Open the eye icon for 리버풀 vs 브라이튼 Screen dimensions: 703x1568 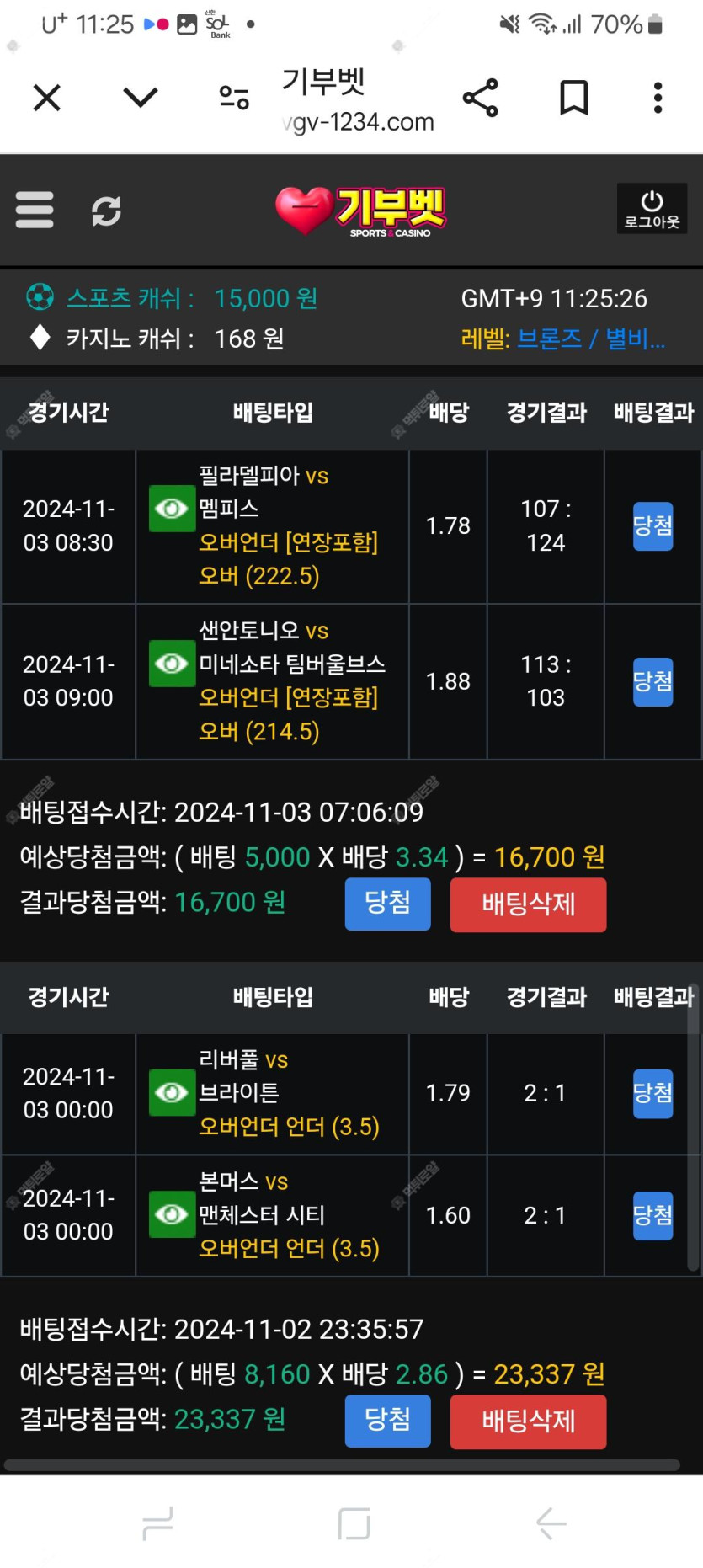pyautogui.click(x=172, y=1092)
